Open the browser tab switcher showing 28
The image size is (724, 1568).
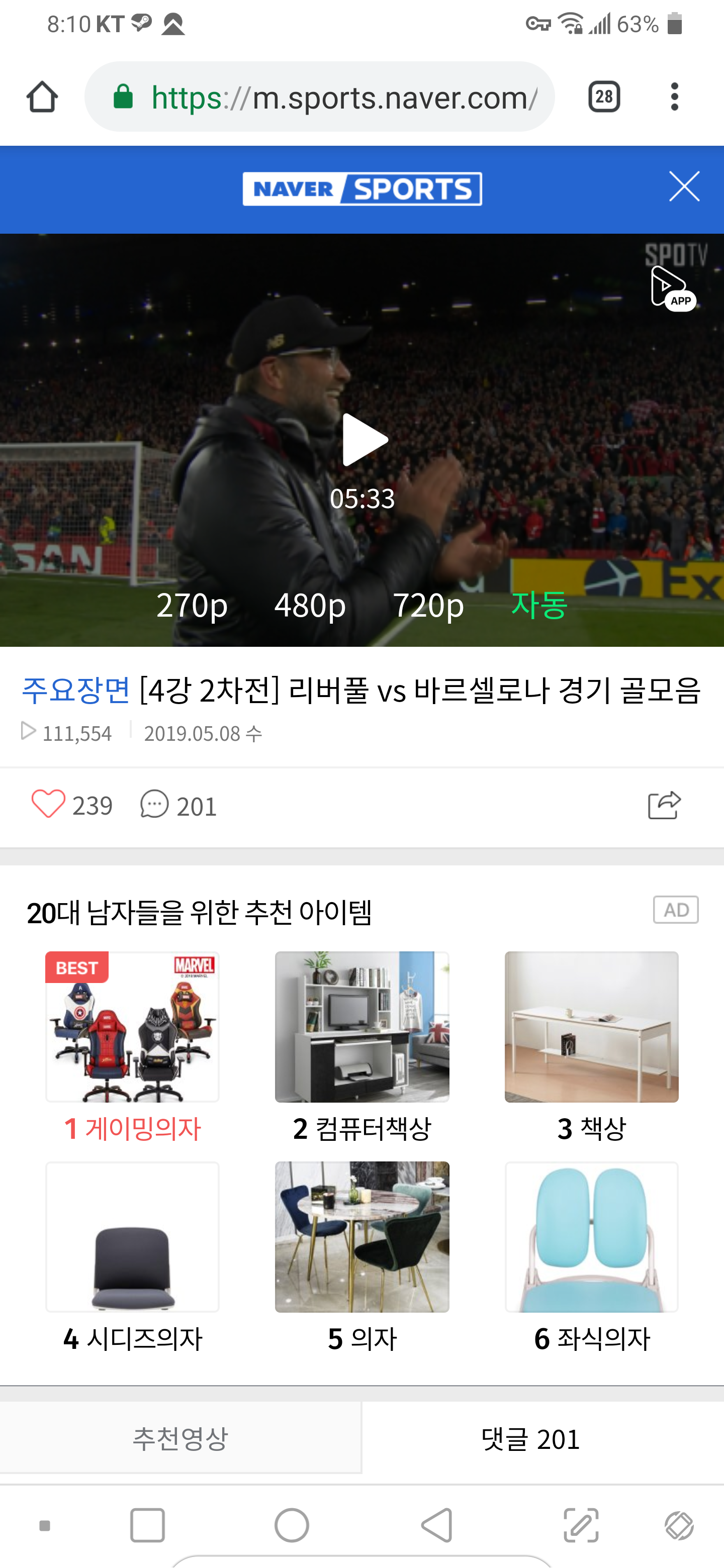click(604, 97)
